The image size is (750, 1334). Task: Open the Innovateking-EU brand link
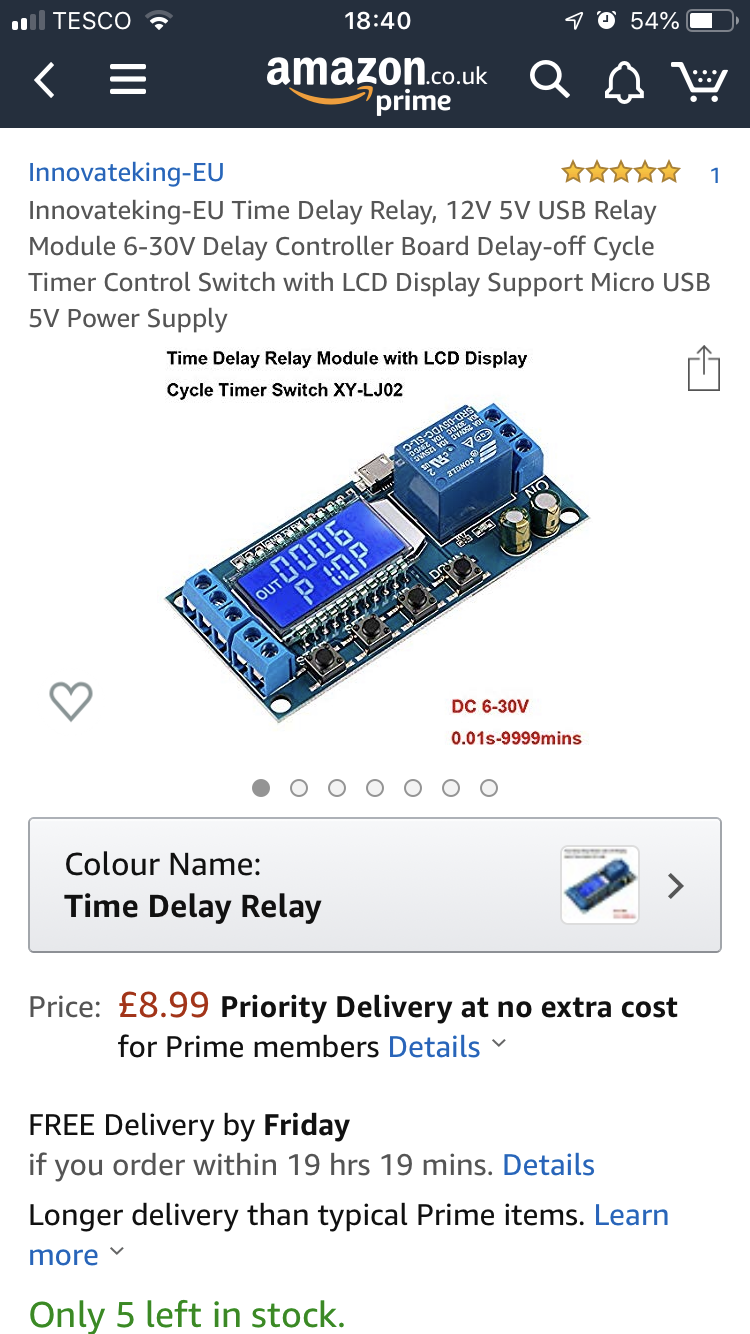point(126,172)
